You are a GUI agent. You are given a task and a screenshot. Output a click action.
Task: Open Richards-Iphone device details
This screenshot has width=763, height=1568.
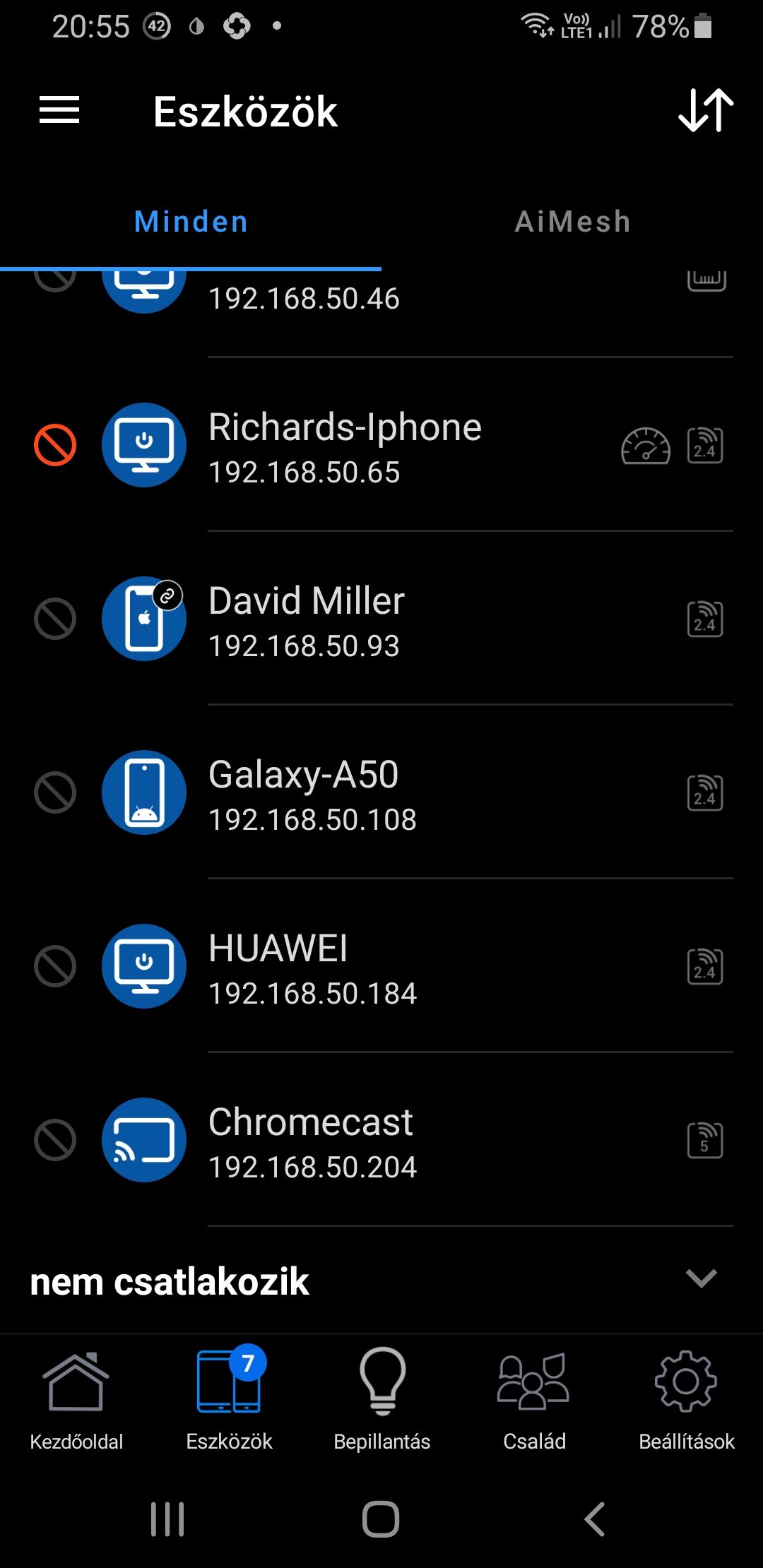pos(345,446)
